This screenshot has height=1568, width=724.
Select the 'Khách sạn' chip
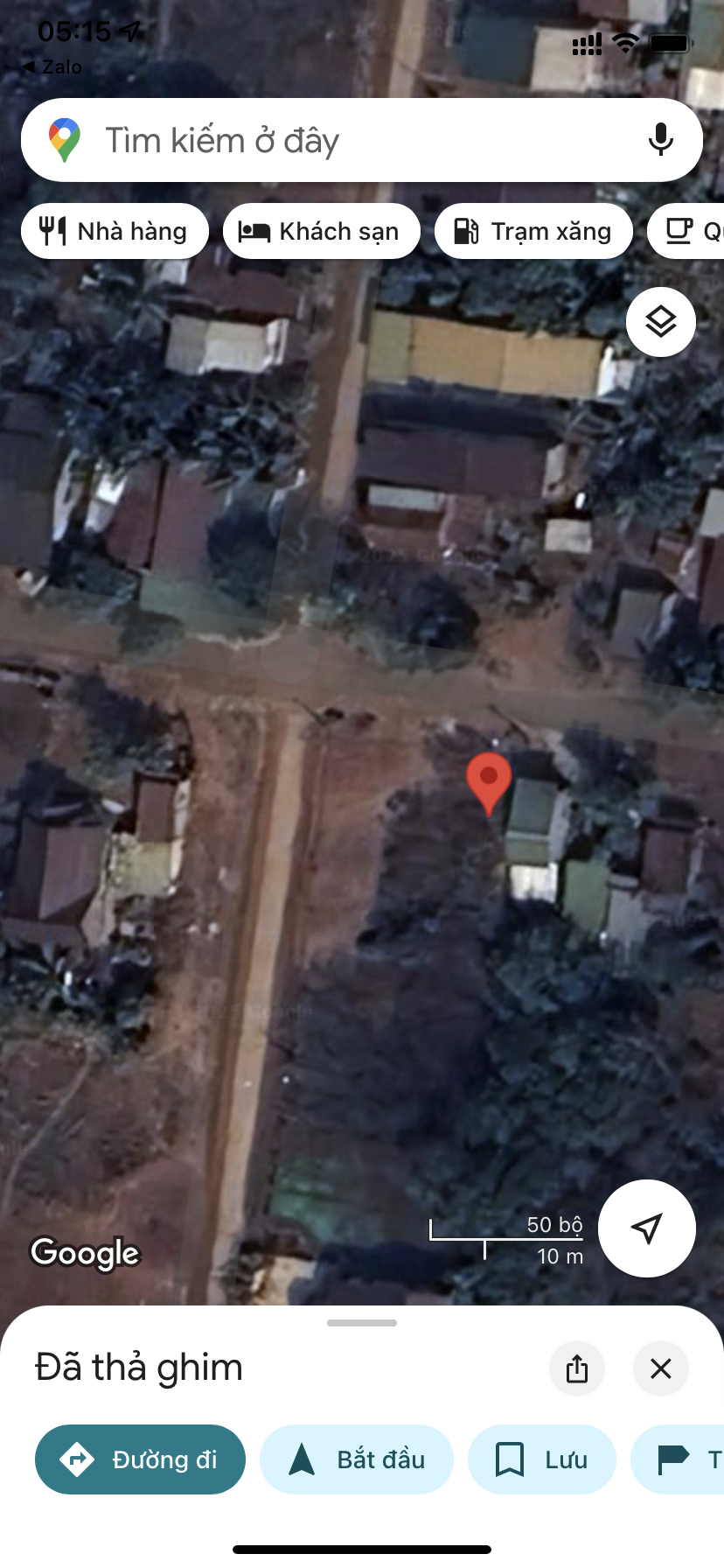click(x=322, y=231)
